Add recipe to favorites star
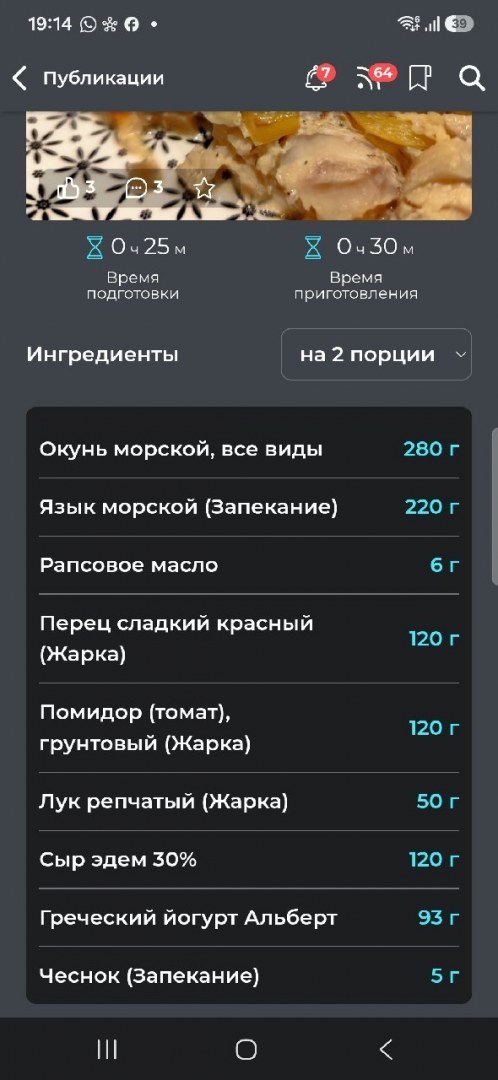 coord(205,188)
